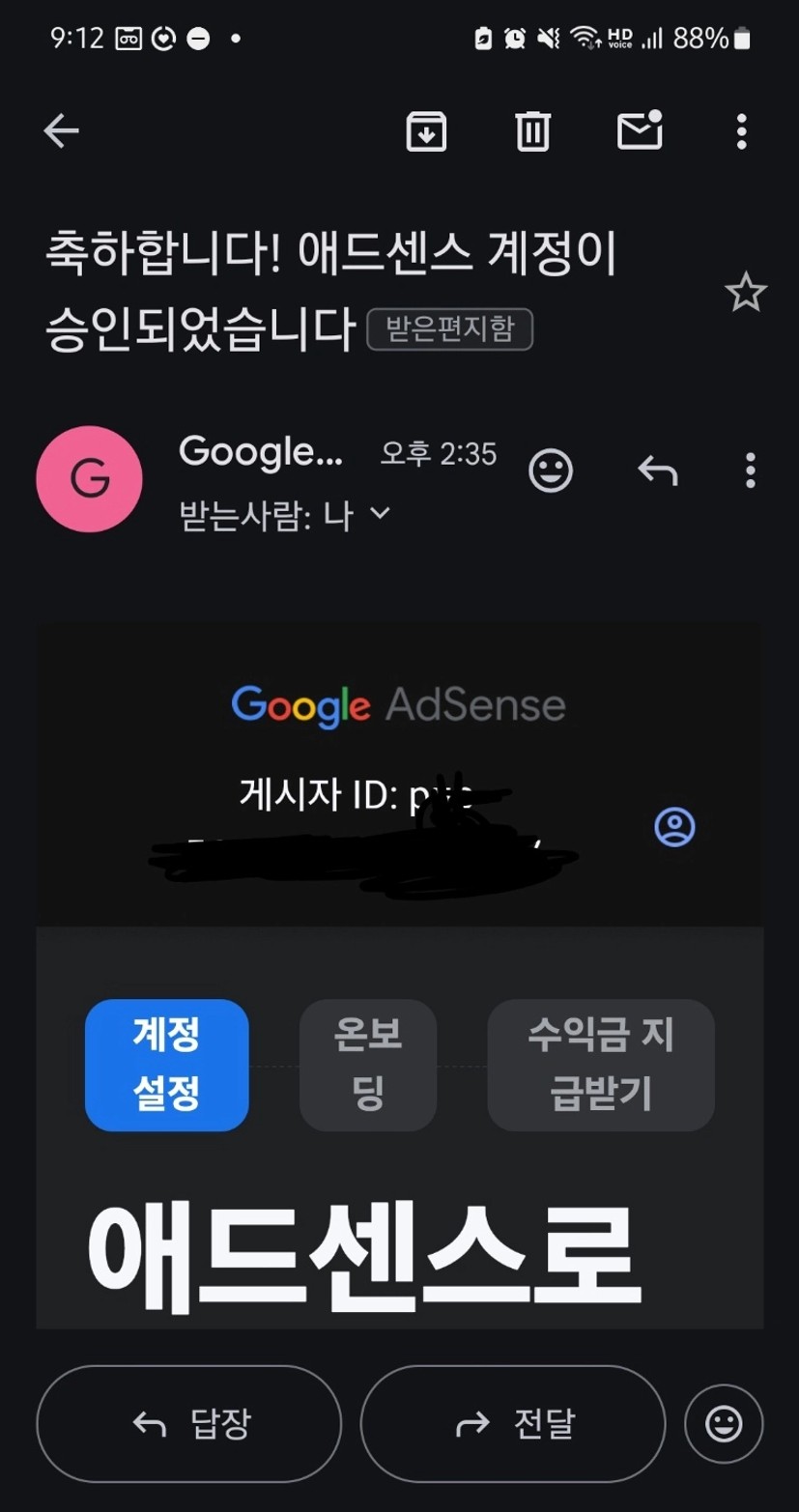Star this AdSense email
Screen dimensions: 799x1512
[745, 293]
